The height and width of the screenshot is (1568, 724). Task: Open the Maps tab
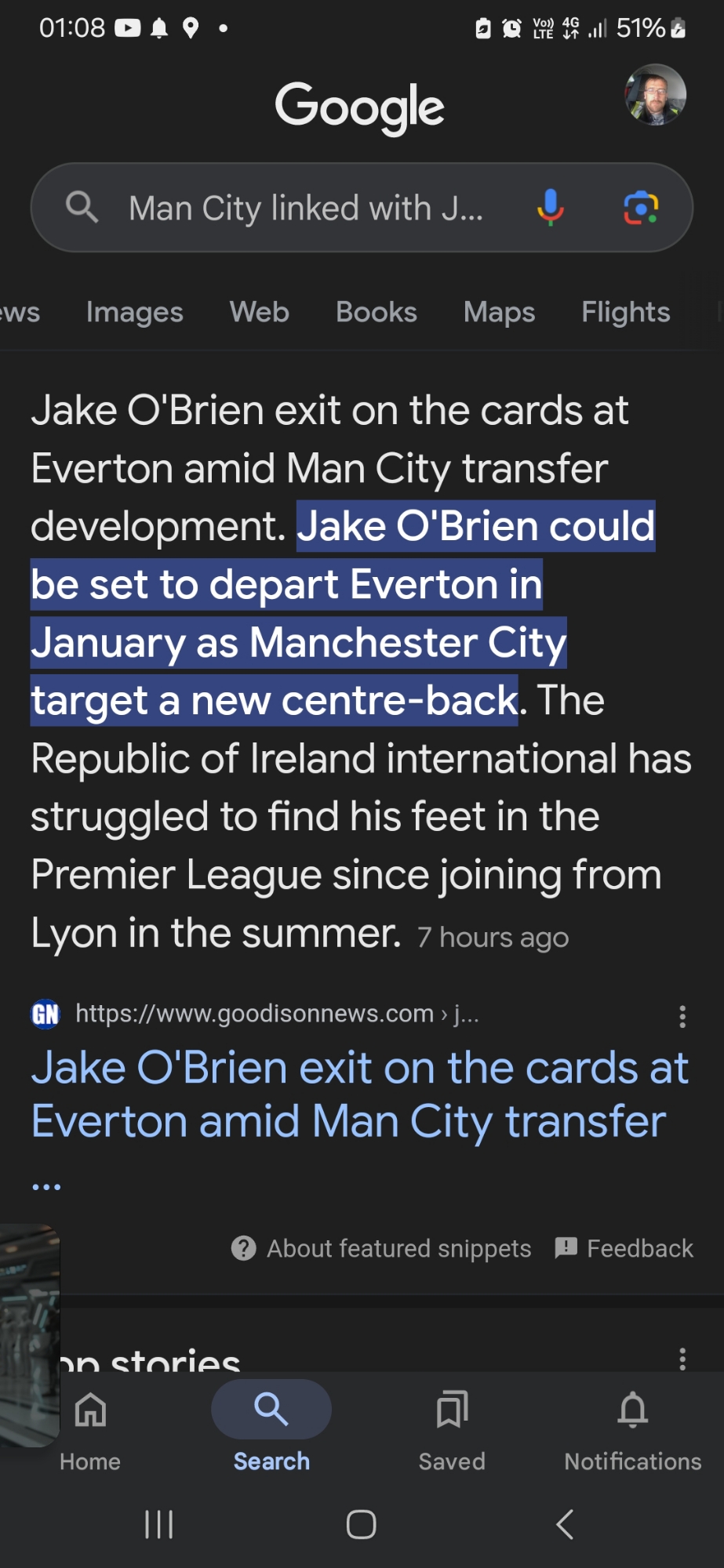(499, 312)
